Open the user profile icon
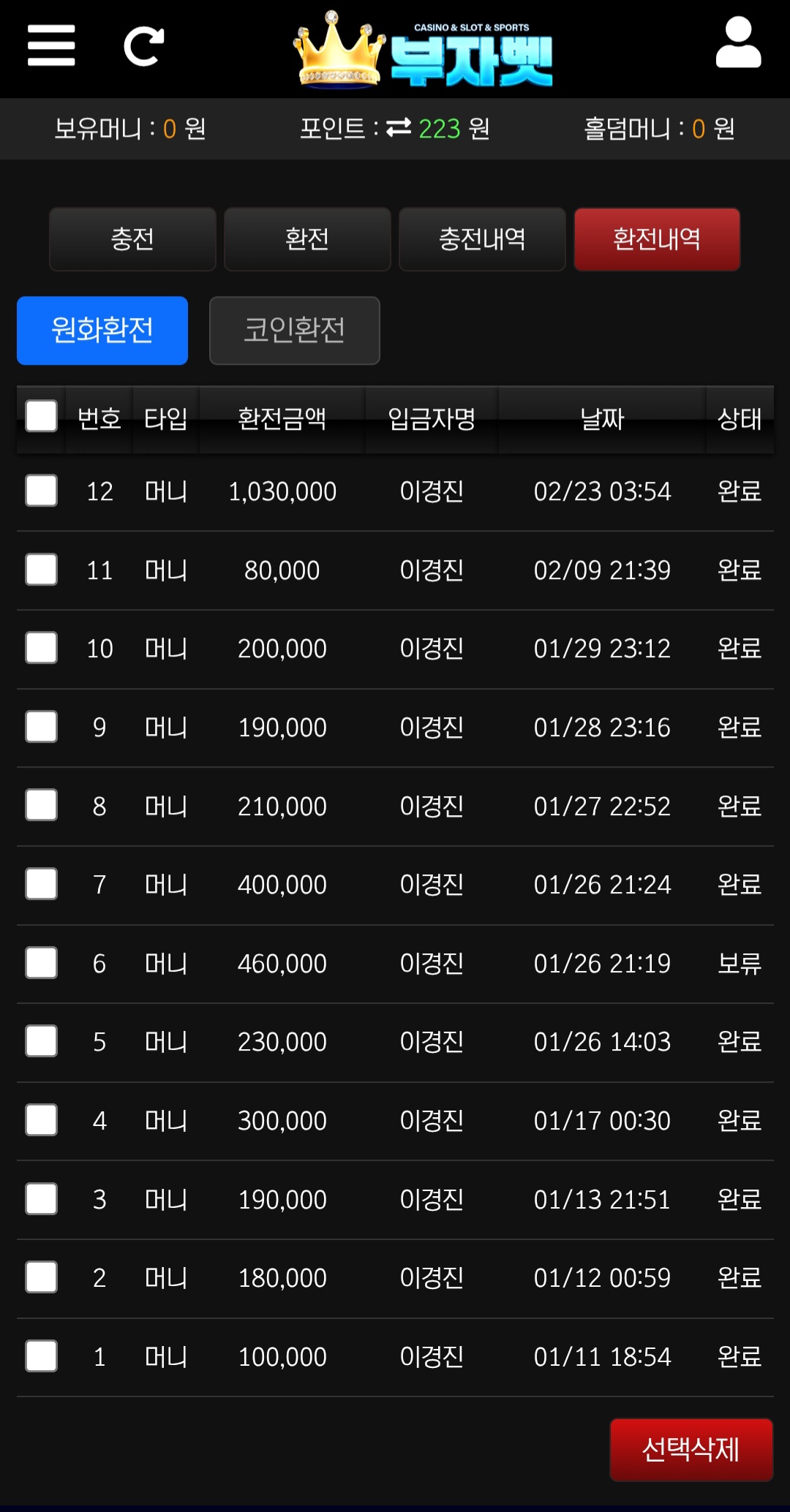 pos(738,43)
